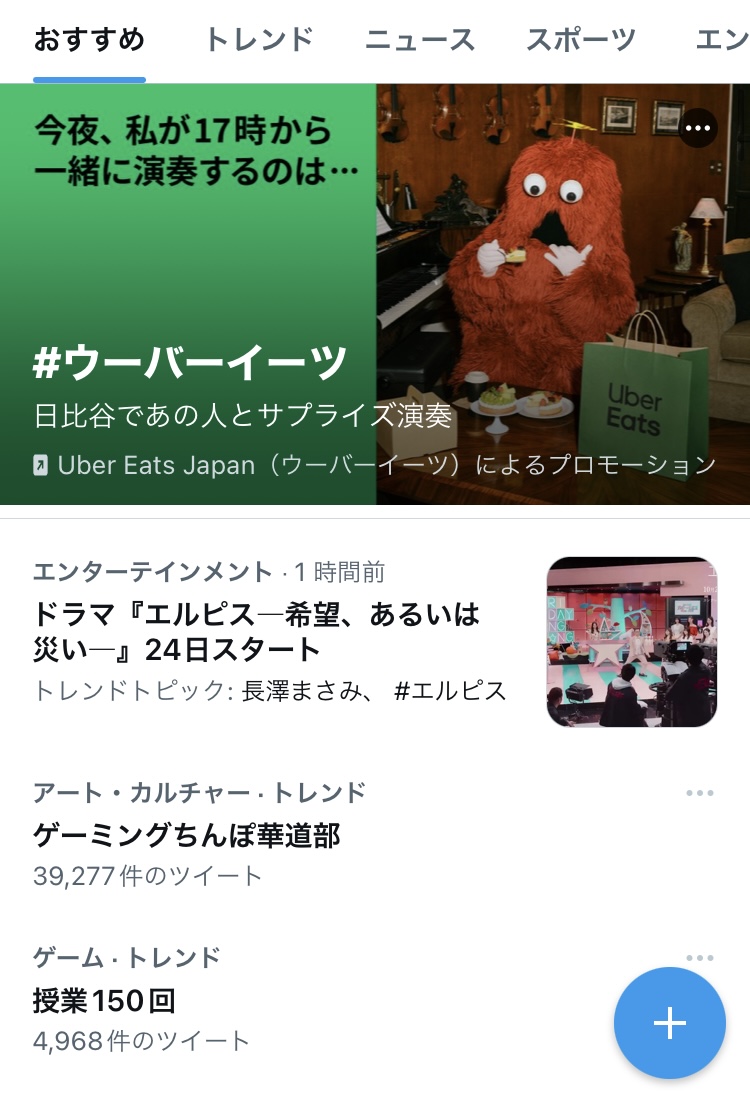Open more options on the Uber Eats promotion
Screen dimensions: 750x1096
[x=698, y=128]
